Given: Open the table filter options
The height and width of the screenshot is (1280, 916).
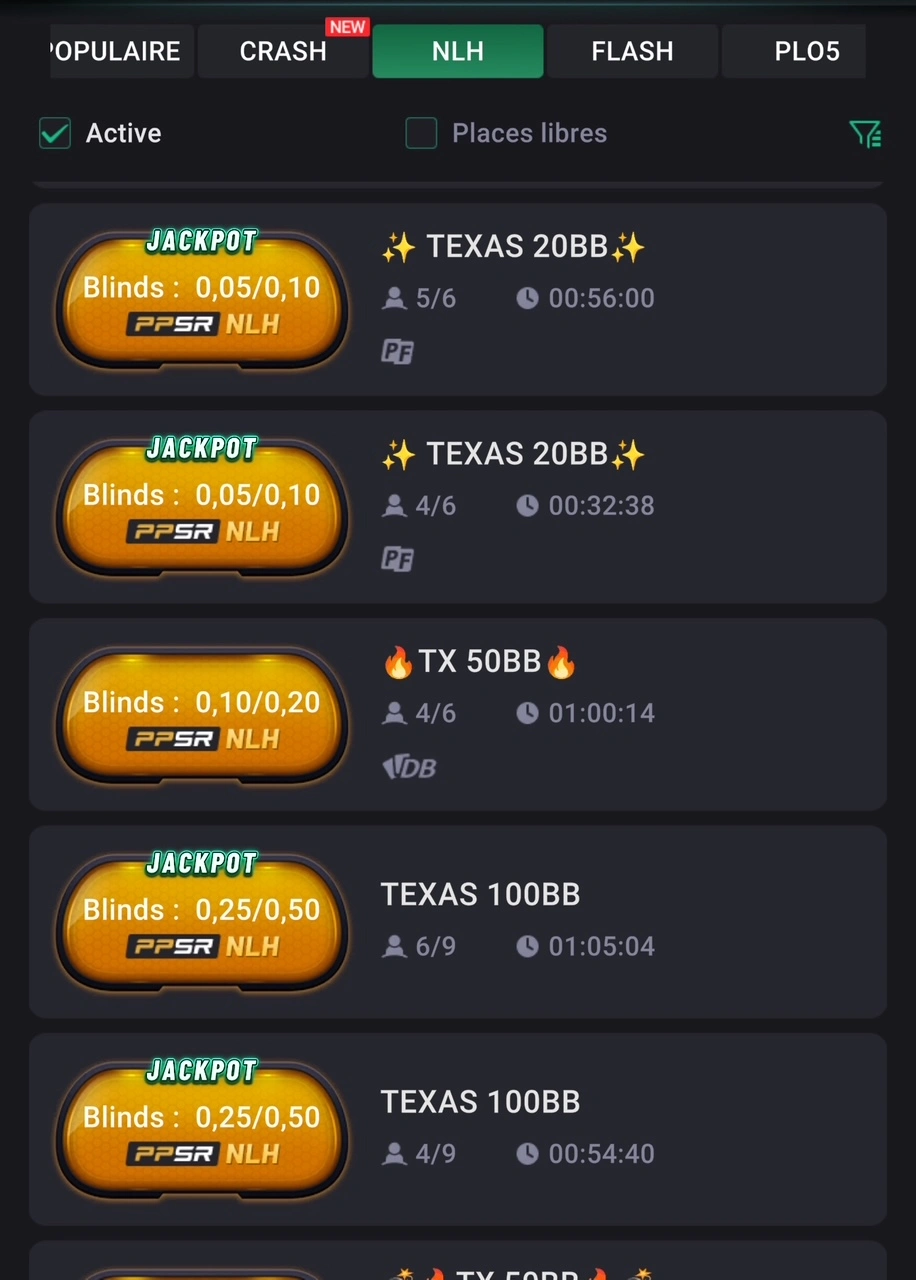Looking at the screenshot, I should tap(866, 133).
